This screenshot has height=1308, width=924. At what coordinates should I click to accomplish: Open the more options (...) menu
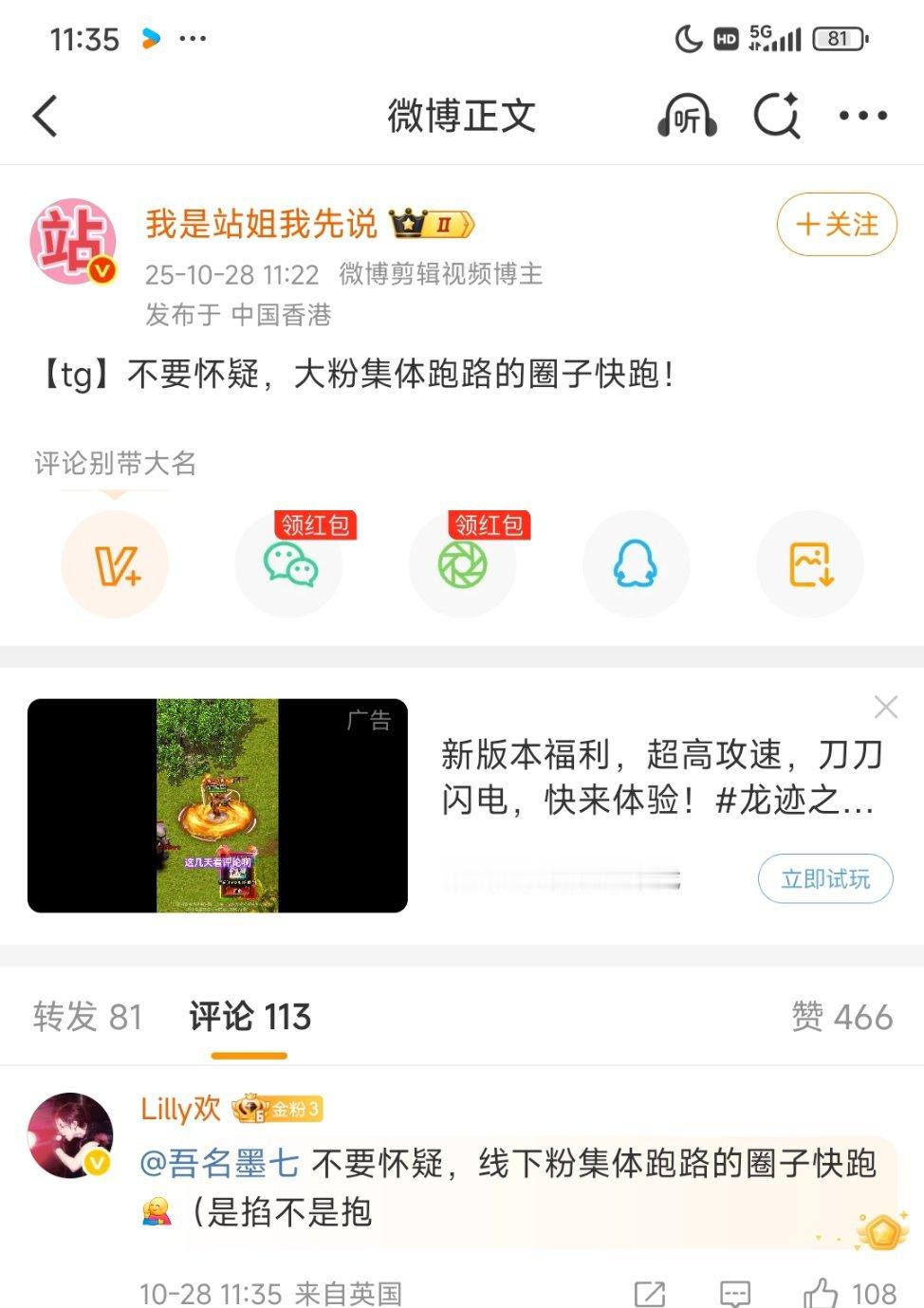coord(859,117)
